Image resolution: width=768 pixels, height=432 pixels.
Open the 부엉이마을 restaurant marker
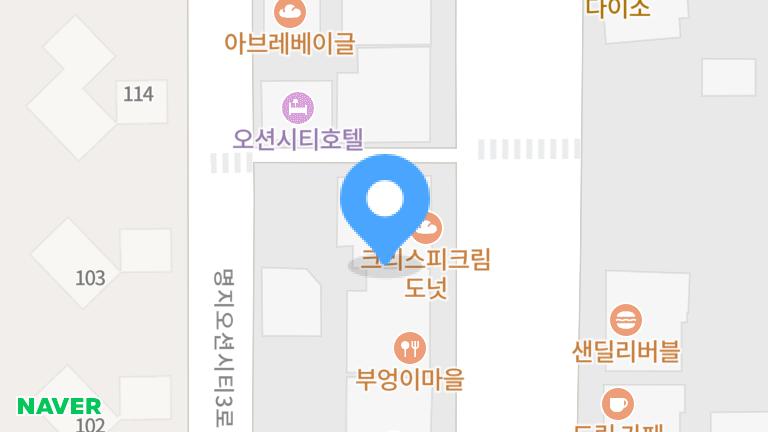(410, 348)
